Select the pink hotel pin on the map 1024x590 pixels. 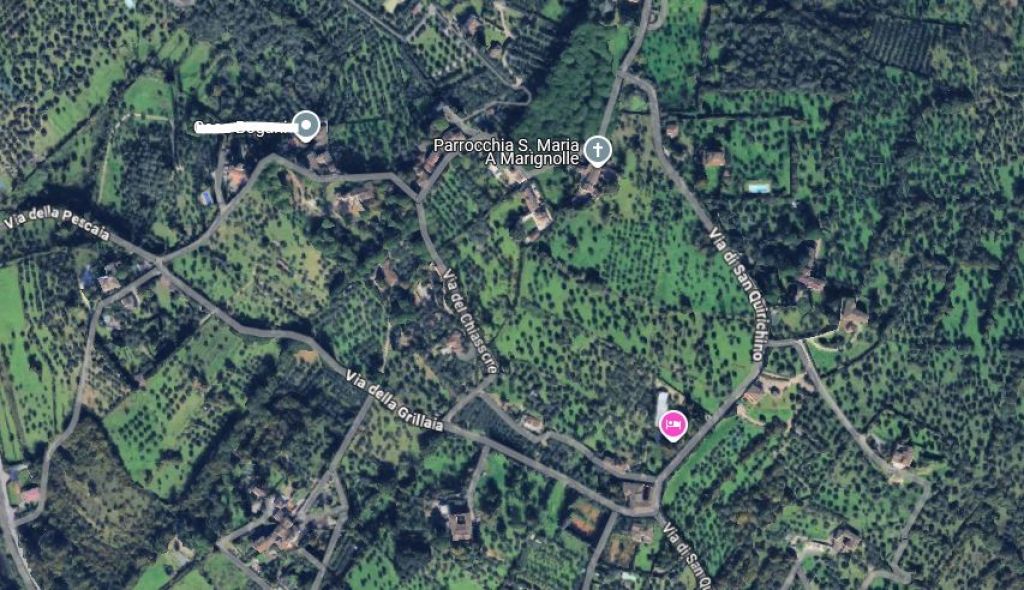pos(673,425)
